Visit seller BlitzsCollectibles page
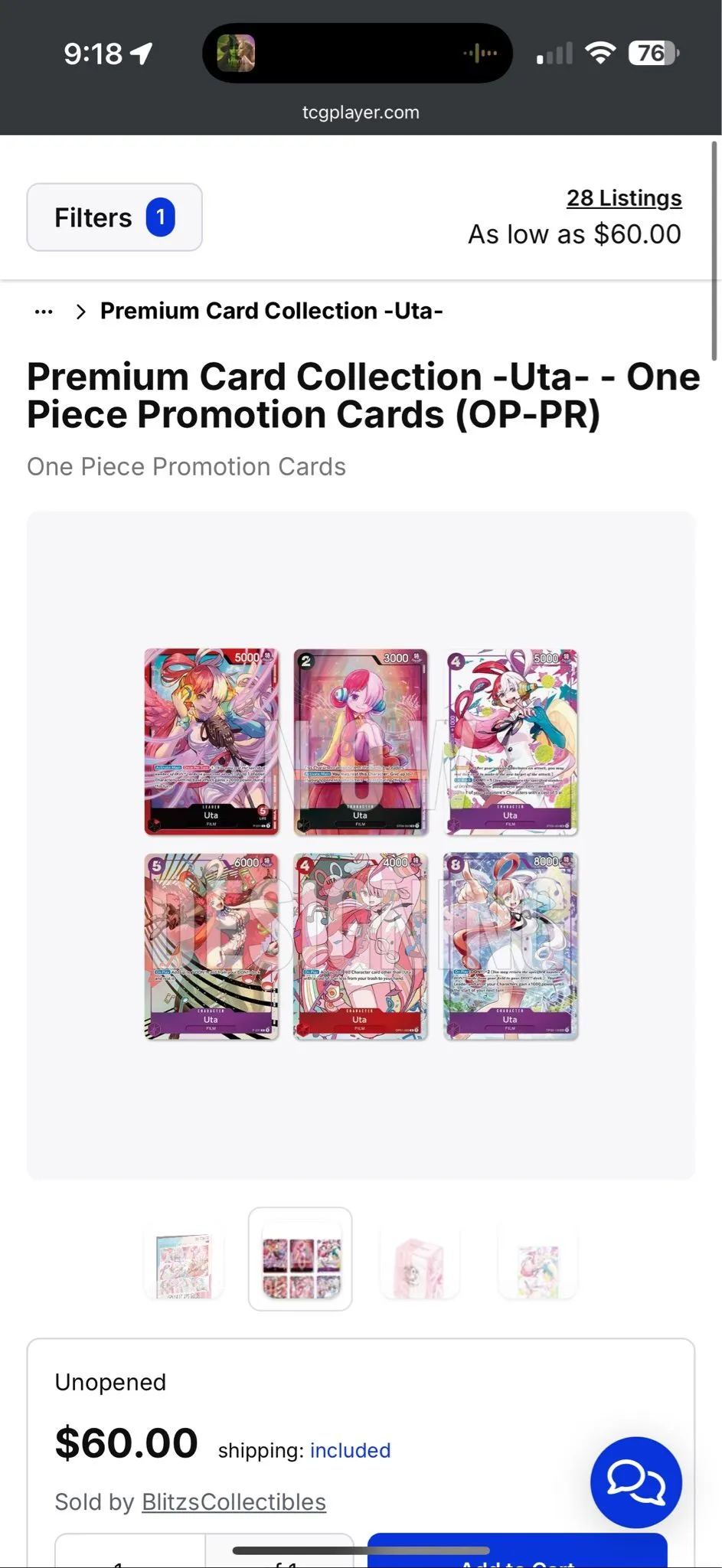This screenshot has width=722, height=1568. (234, 1501)
